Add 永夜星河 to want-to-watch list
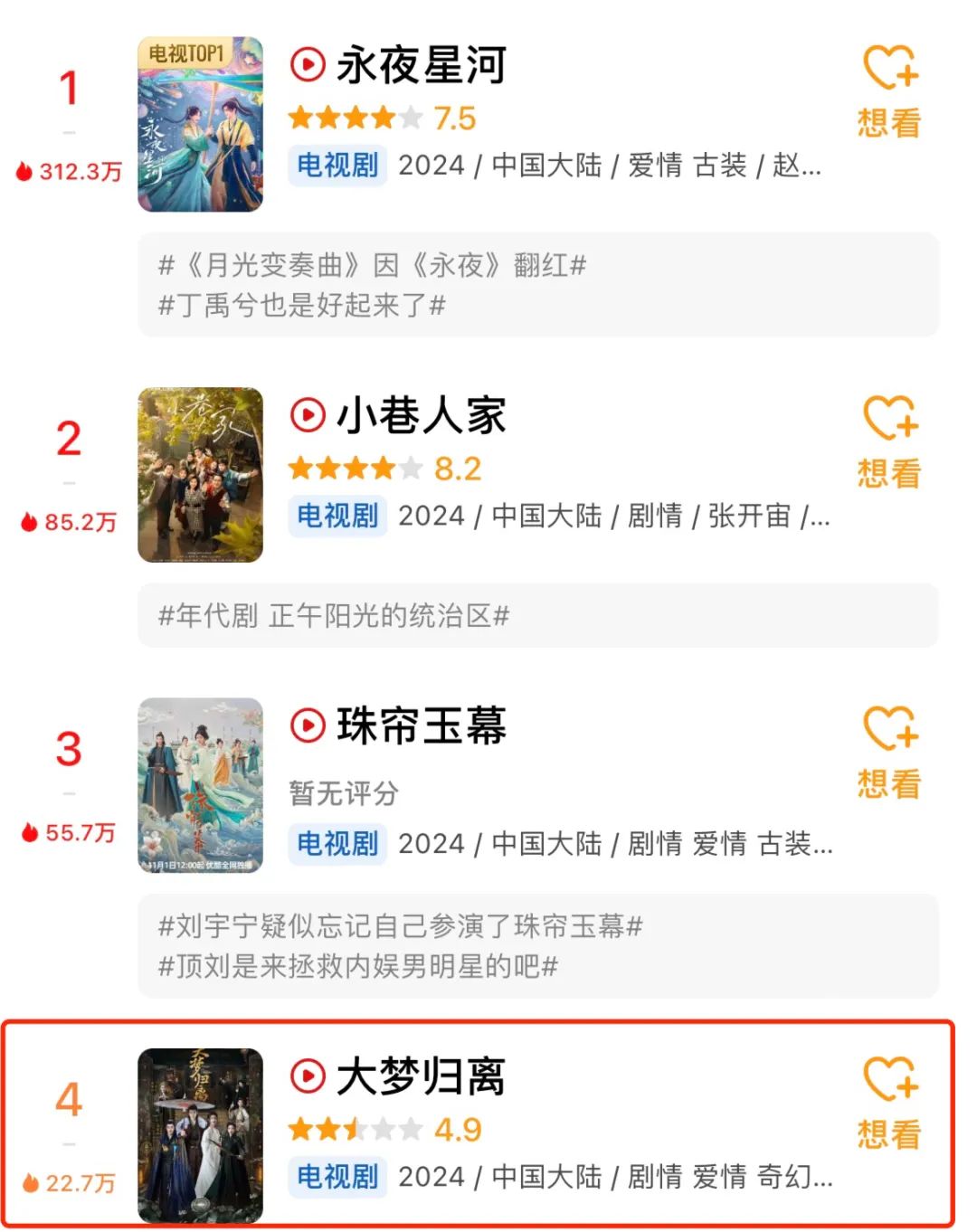 click(889, 91)
